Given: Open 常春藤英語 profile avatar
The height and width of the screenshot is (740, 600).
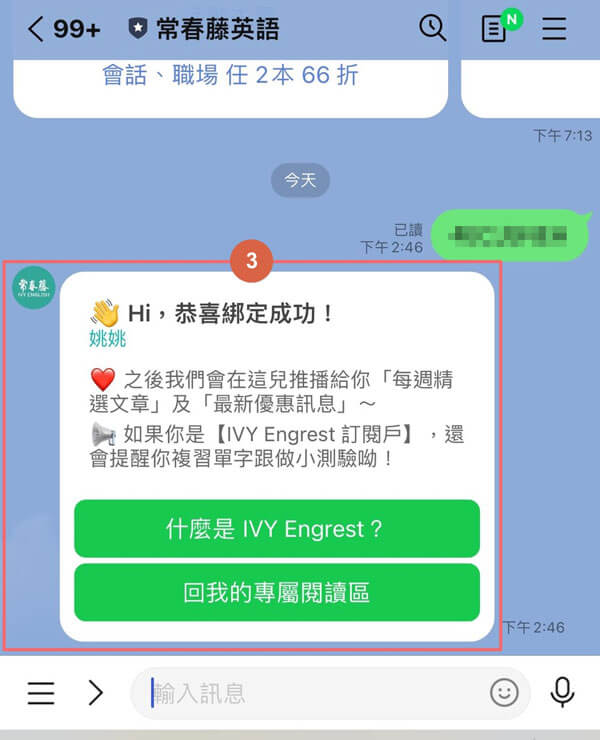Looking at the screenshot, I should tap(34, 287).
